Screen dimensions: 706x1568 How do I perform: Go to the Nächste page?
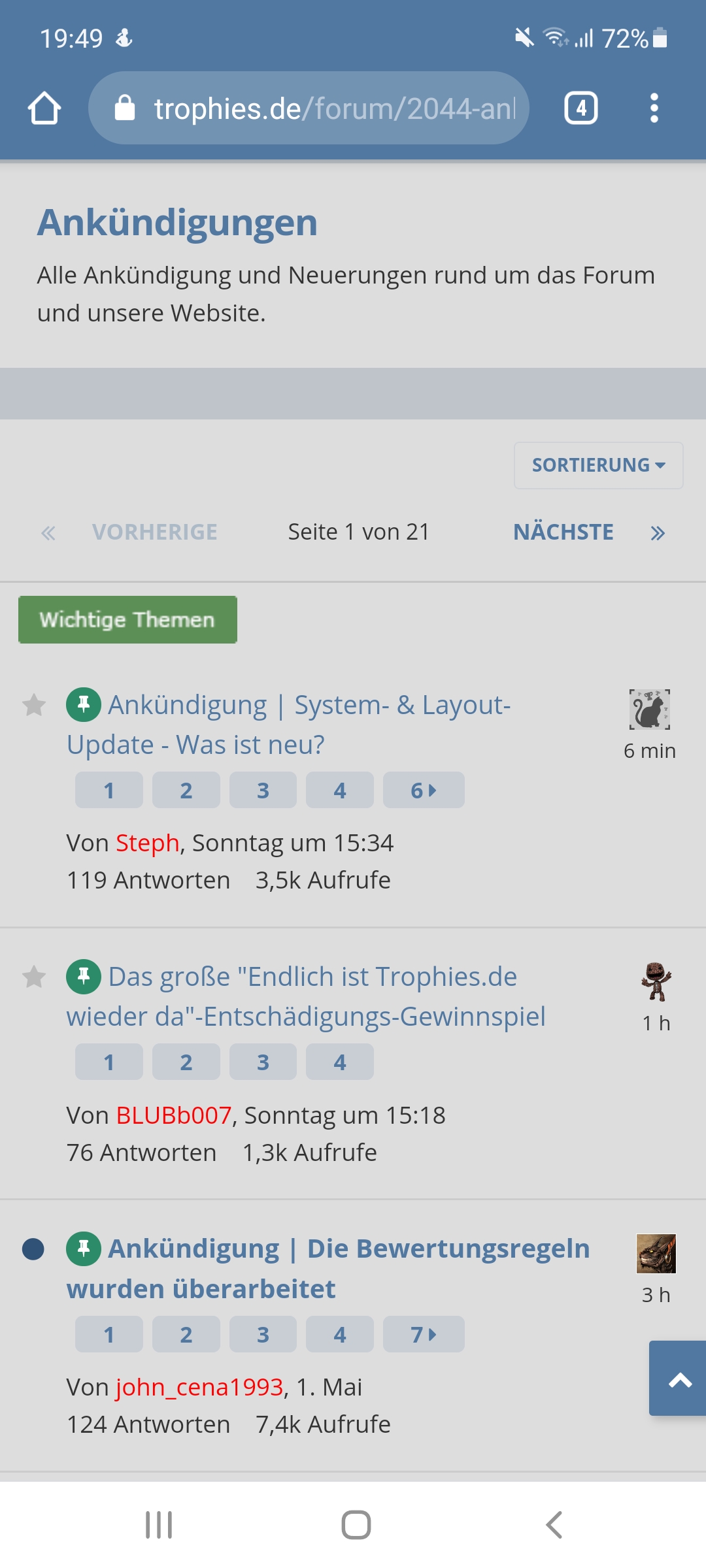563,532
